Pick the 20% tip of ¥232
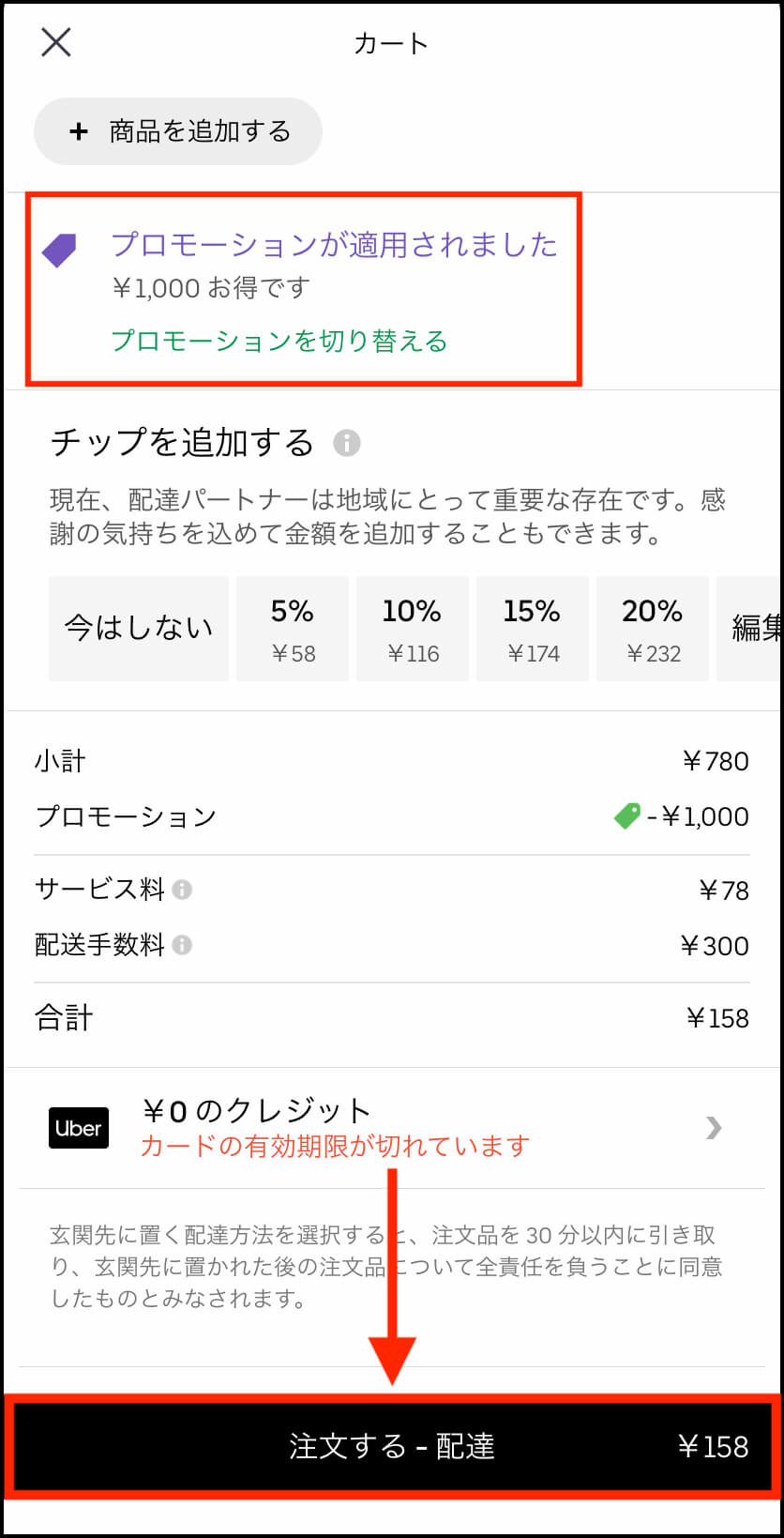 tap(653, 629)
